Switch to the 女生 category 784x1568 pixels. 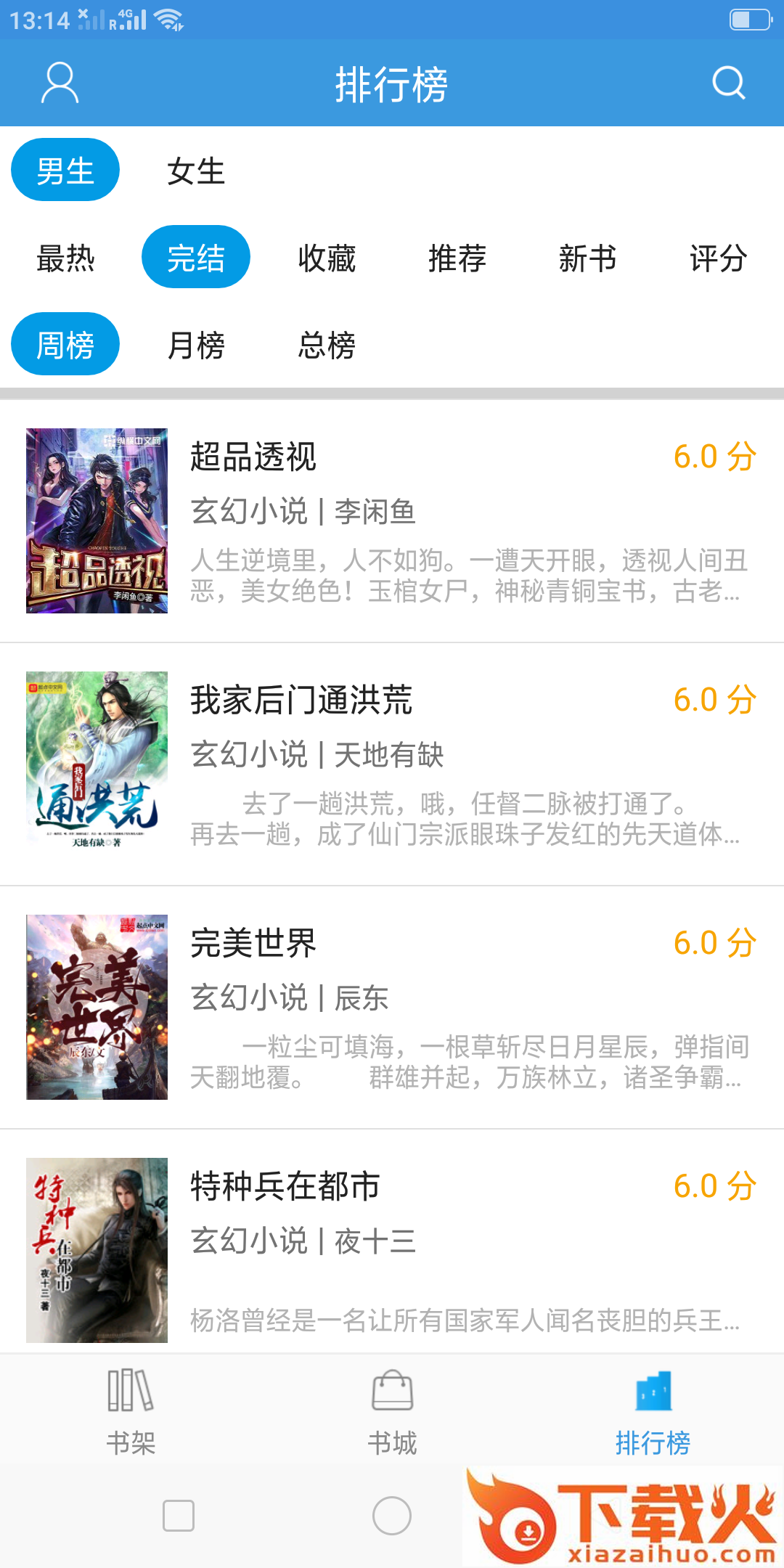196,171
